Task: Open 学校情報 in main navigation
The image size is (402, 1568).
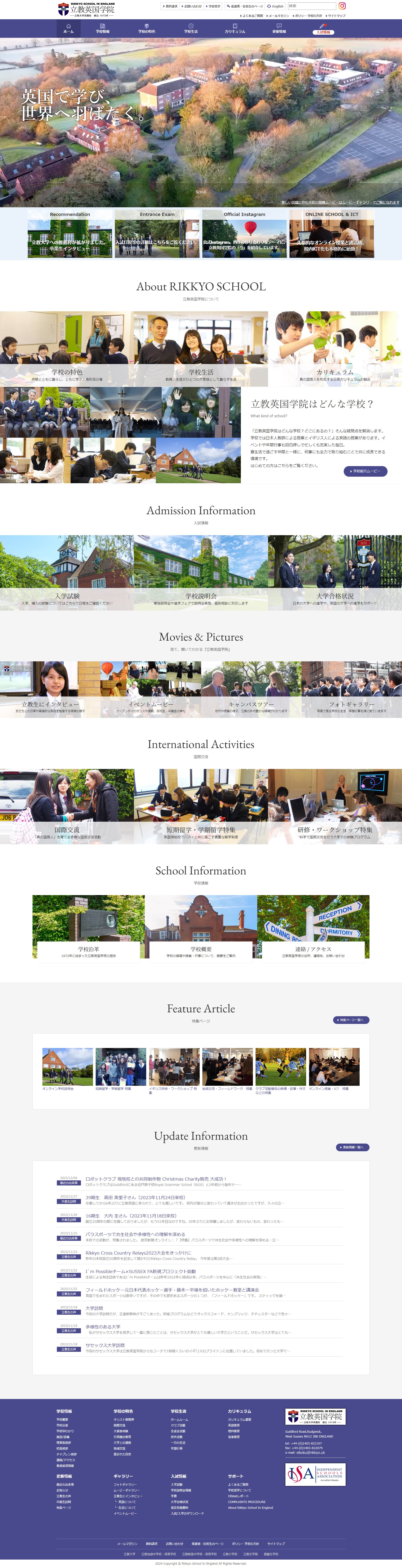Action: 102,29
